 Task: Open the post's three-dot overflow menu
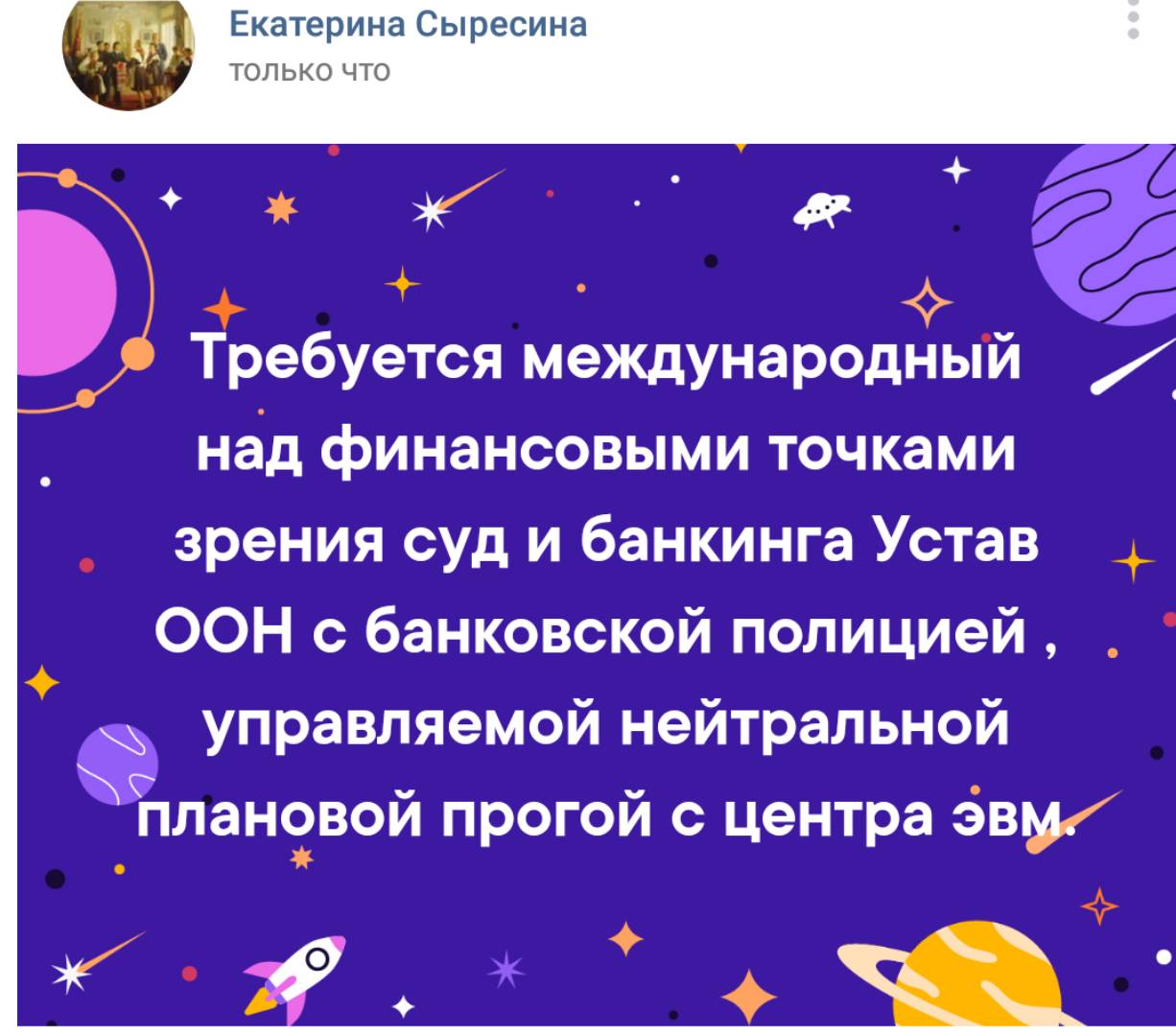(1133, 19)
